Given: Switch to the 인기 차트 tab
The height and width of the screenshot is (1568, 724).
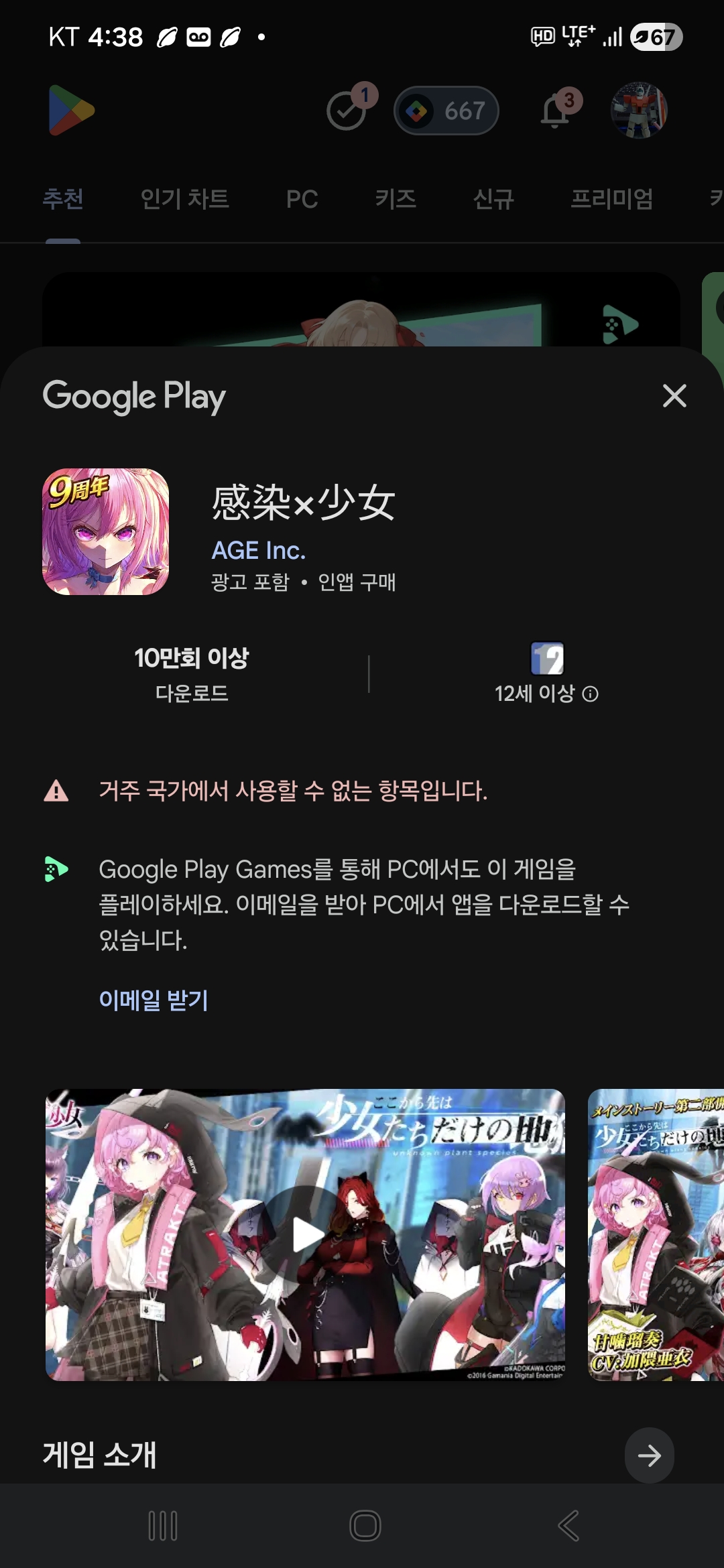Looking at the screenshot, I should click(x=184, y=199).
